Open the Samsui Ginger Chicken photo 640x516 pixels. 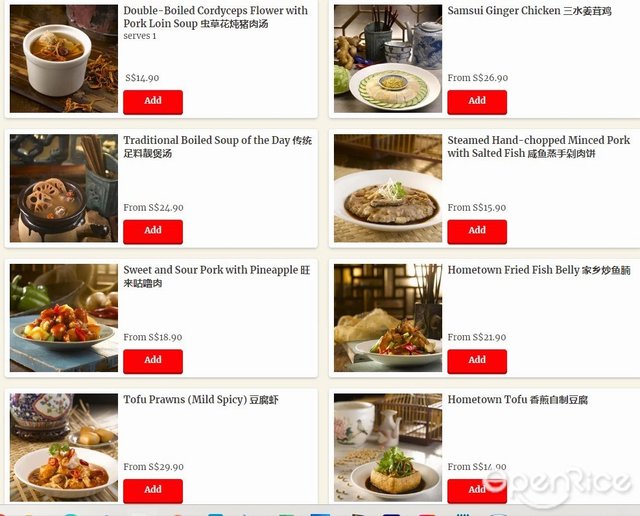coord(387,58)
